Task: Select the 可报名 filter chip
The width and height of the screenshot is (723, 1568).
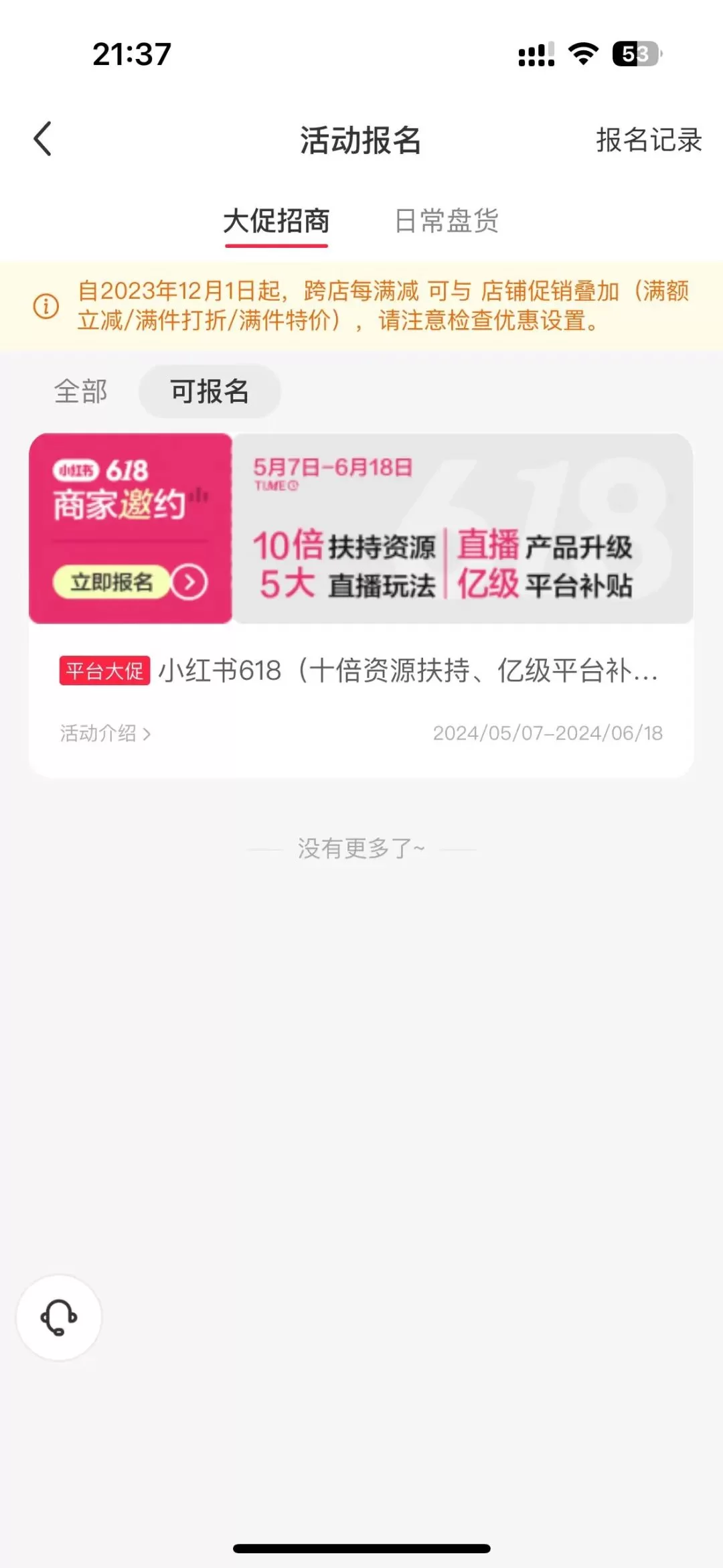Action: tap(208, 392)
